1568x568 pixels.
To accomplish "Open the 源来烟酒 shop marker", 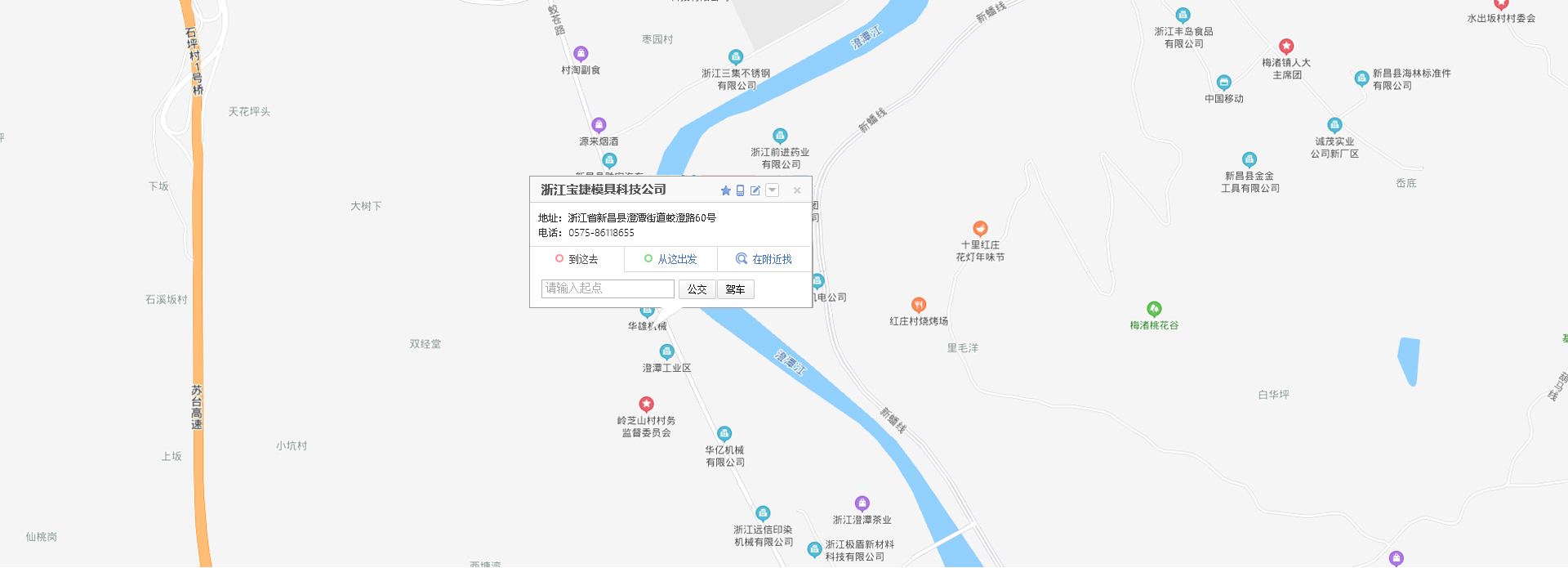I will (599, 125).
